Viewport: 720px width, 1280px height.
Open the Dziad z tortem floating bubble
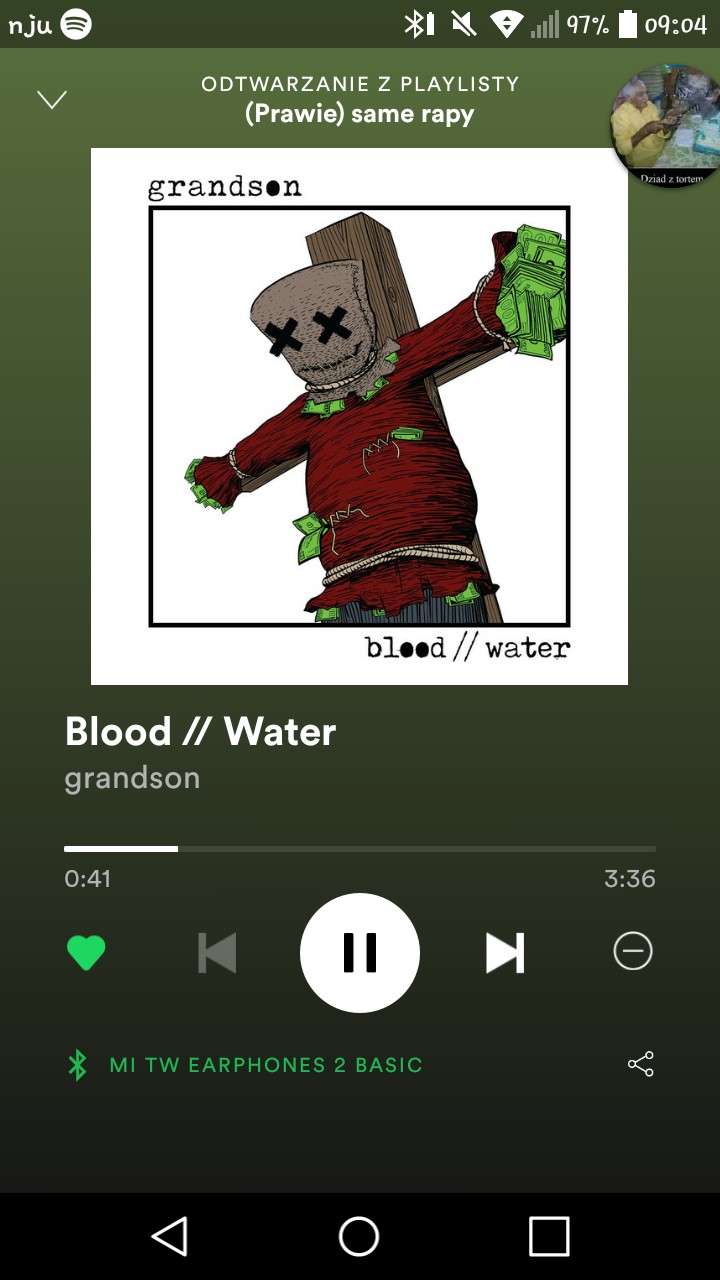(666, 125)
